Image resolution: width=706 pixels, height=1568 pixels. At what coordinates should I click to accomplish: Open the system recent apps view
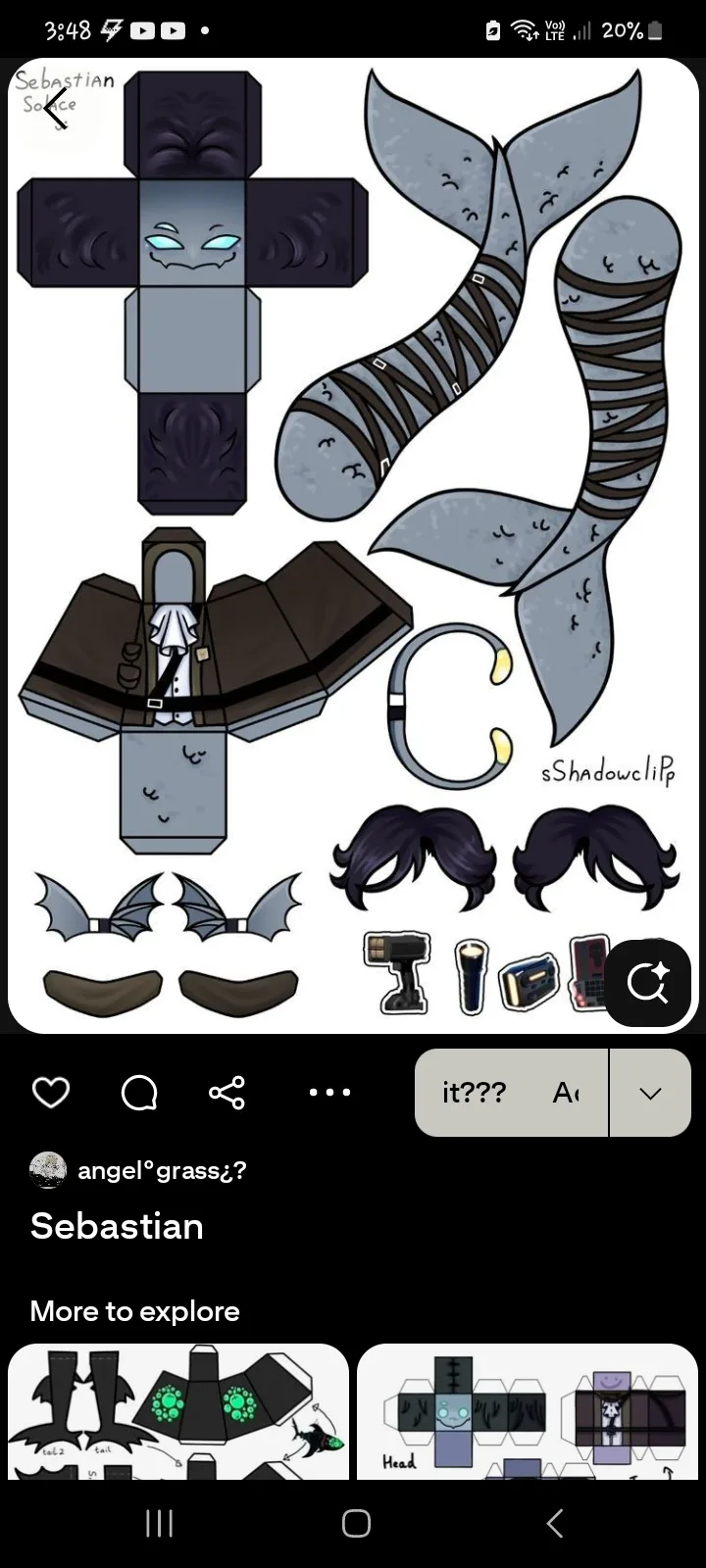(159, 1523)
